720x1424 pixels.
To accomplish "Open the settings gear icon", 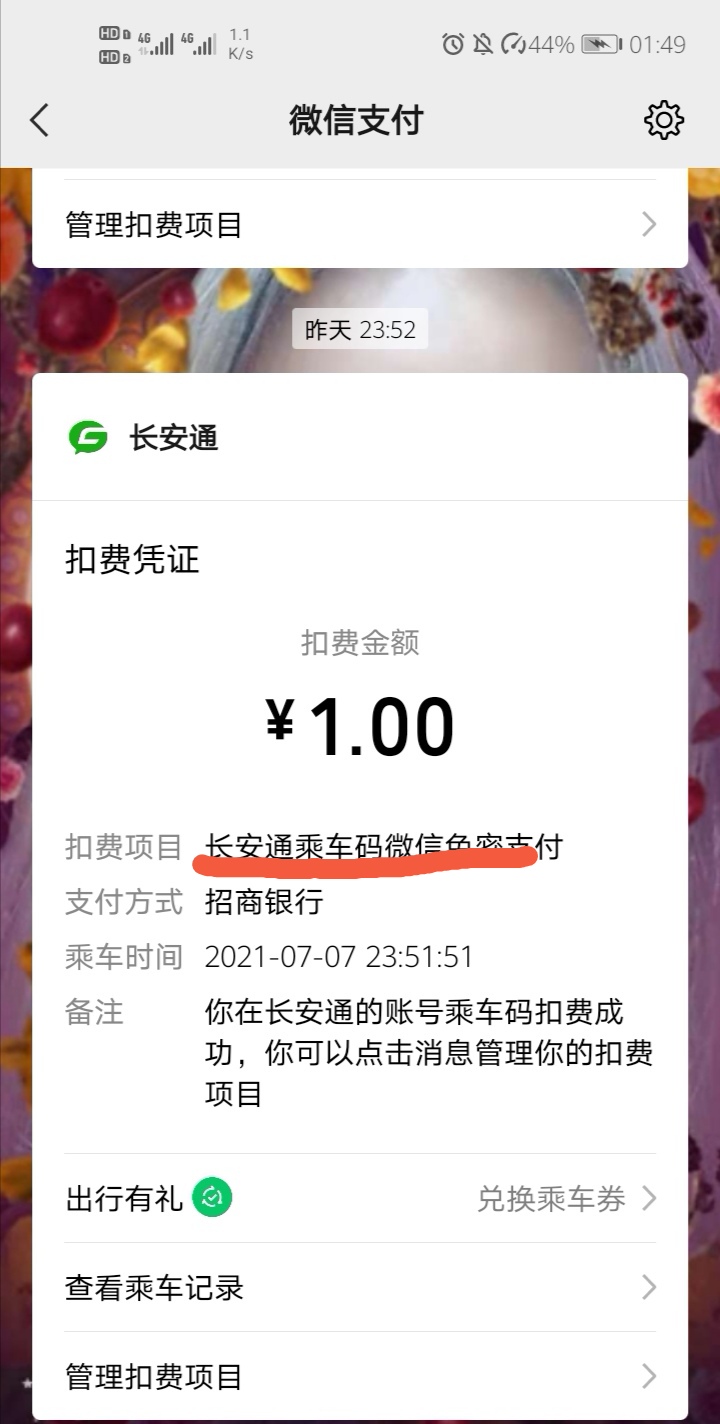I will [x=663, y=121].
